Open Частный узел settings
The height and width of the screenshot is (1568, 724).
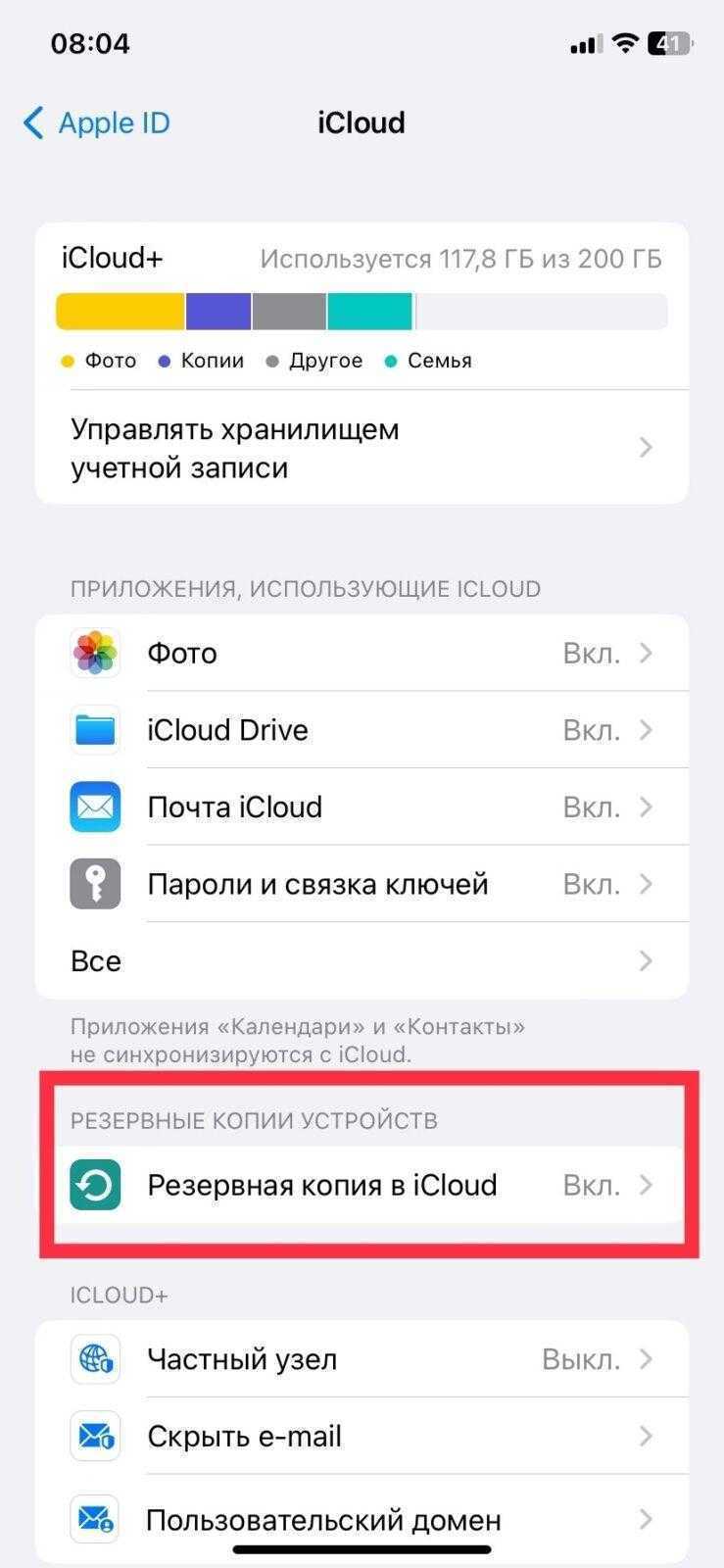362,1359
